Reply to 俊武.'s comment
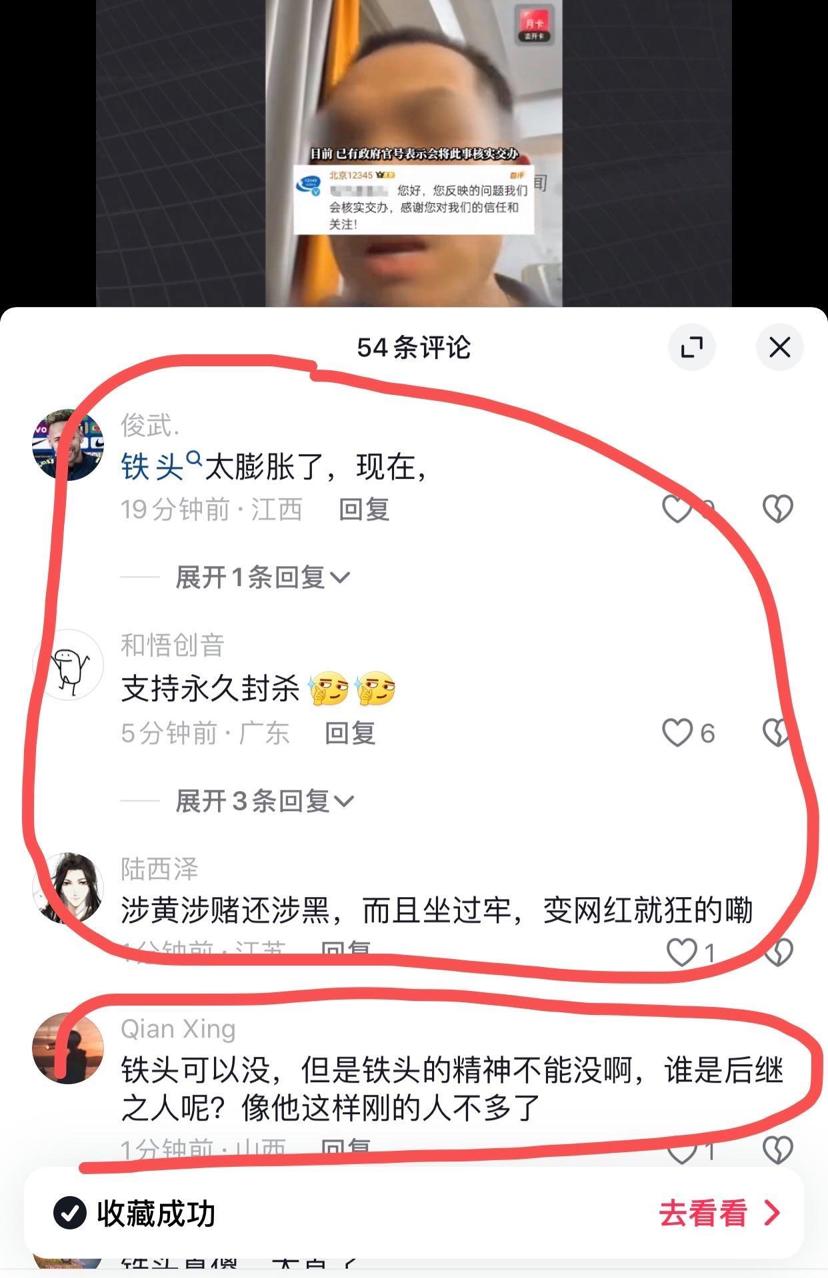 coord(364,509)
